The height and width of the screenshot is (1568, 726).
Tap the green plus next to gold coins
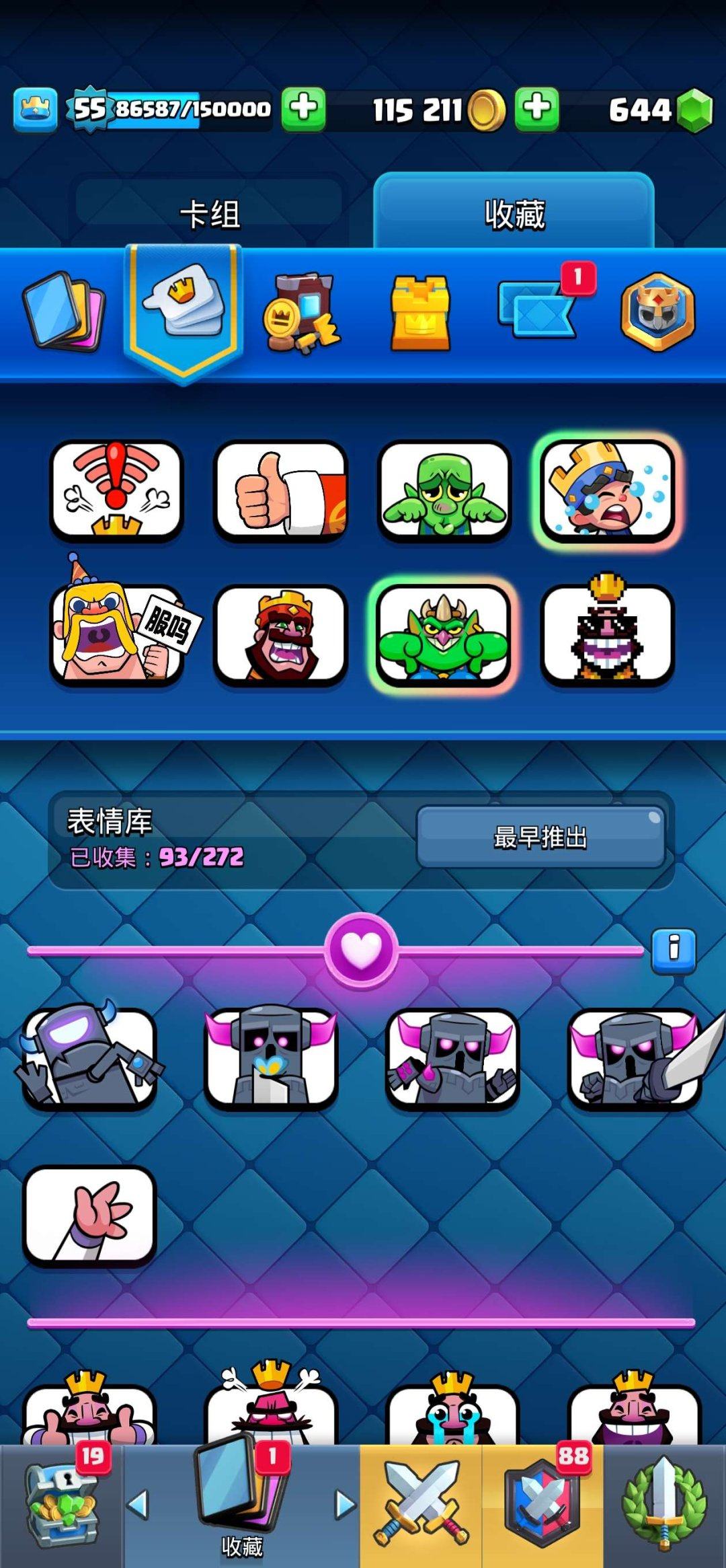click(x=536, y=108)
